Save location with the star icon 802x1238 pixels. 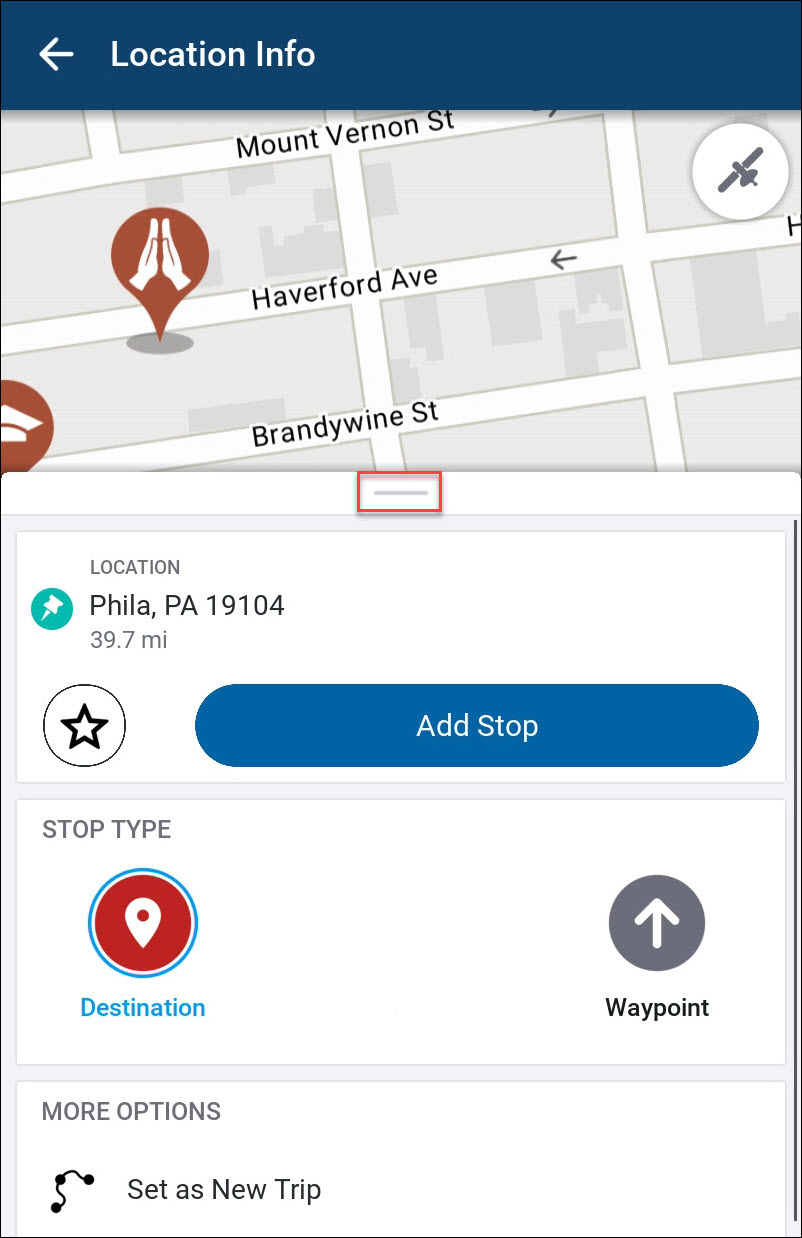[85, 727]
